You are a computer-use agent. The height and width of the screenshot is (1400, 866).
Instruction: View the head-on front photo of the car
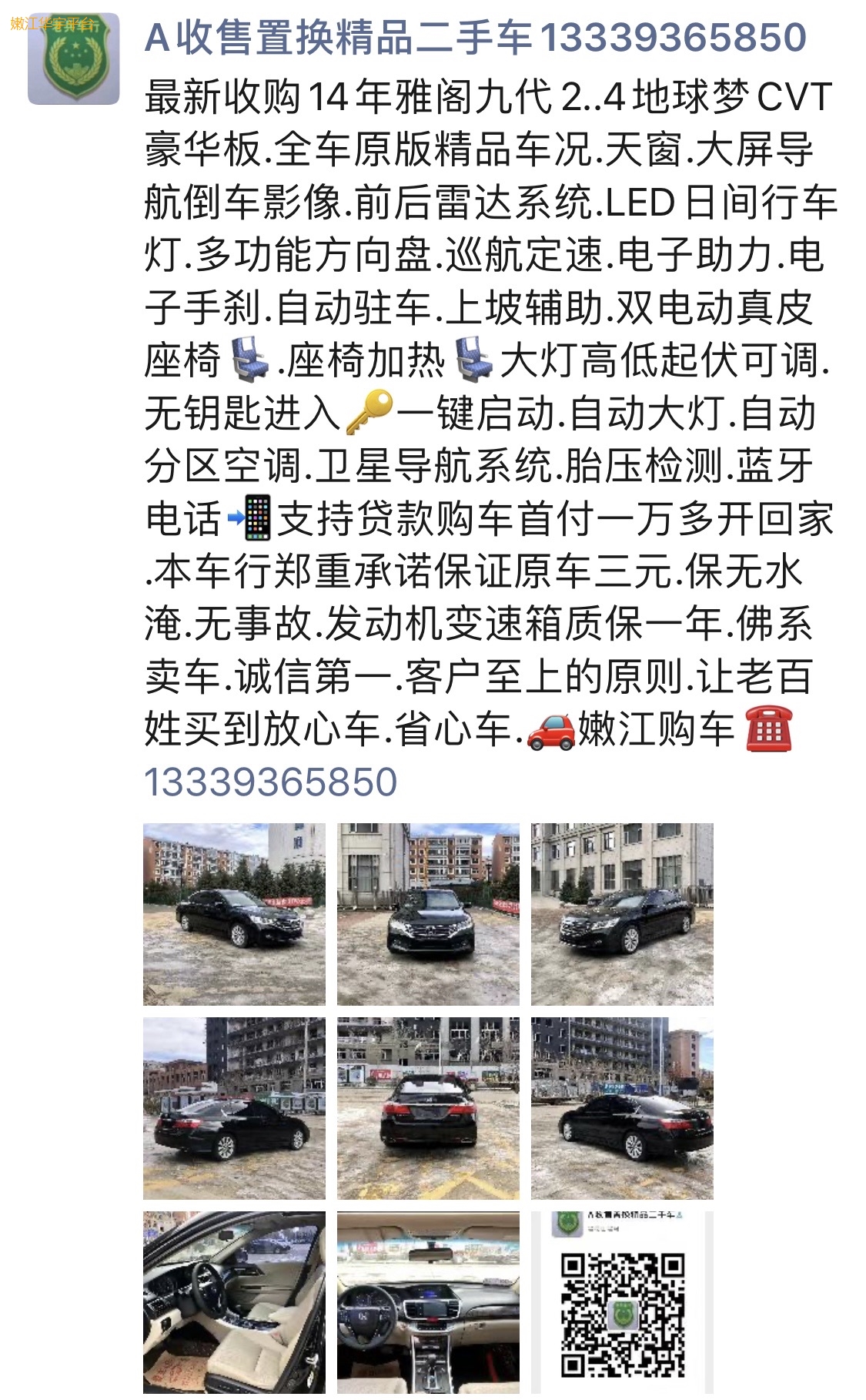point(428,914)
